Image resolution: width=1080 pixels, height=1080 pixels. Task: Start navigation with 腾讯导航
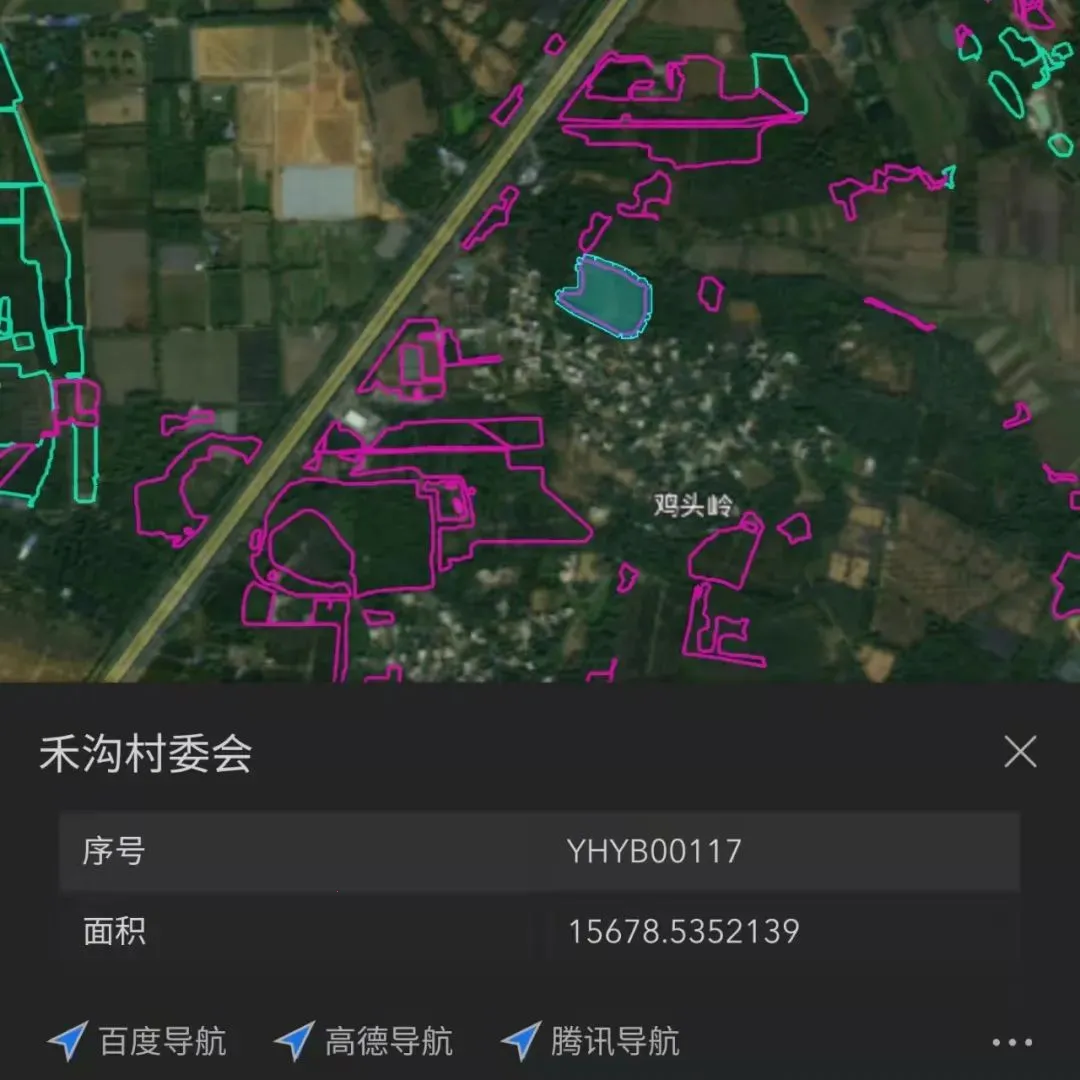click(590, 1041)
